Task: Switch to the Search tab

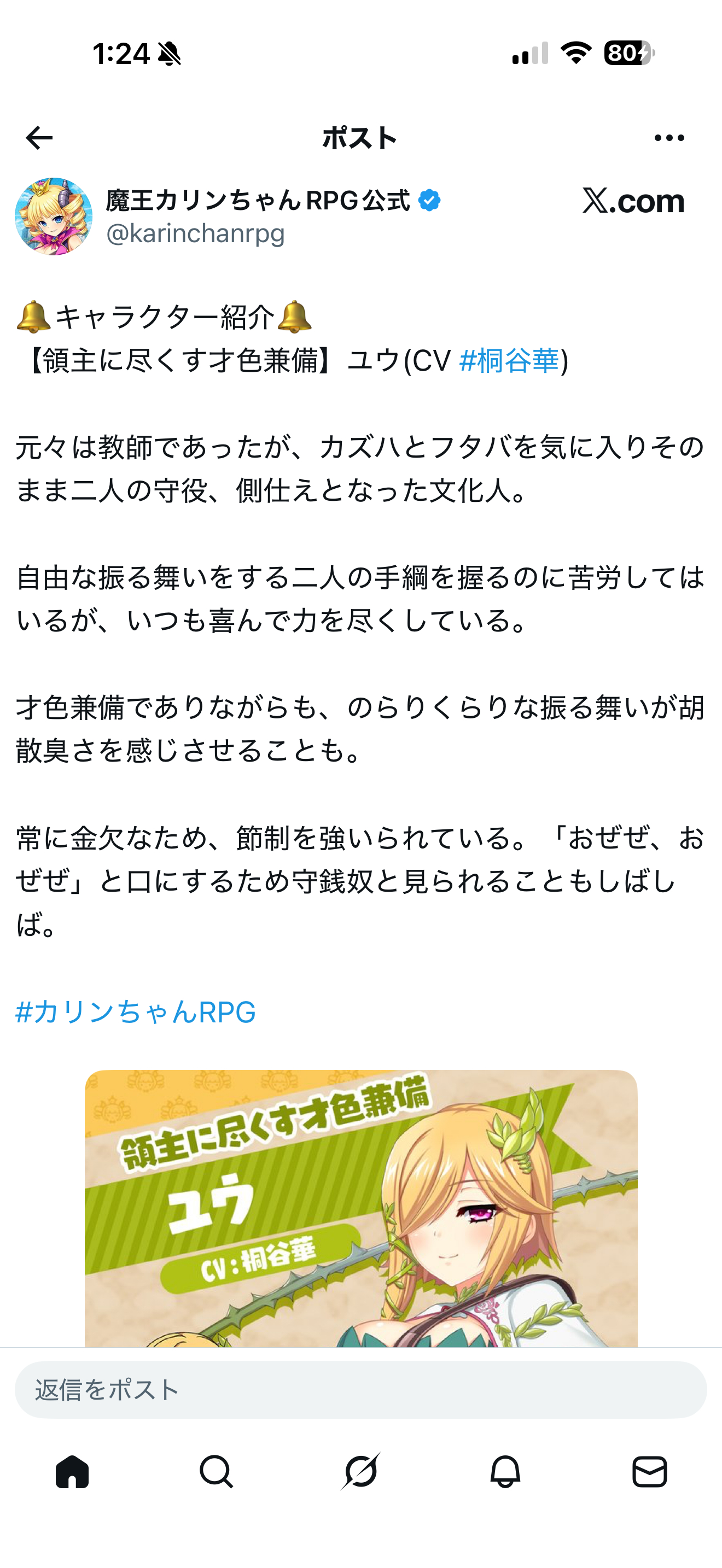Action: [x=216, y=1472]
